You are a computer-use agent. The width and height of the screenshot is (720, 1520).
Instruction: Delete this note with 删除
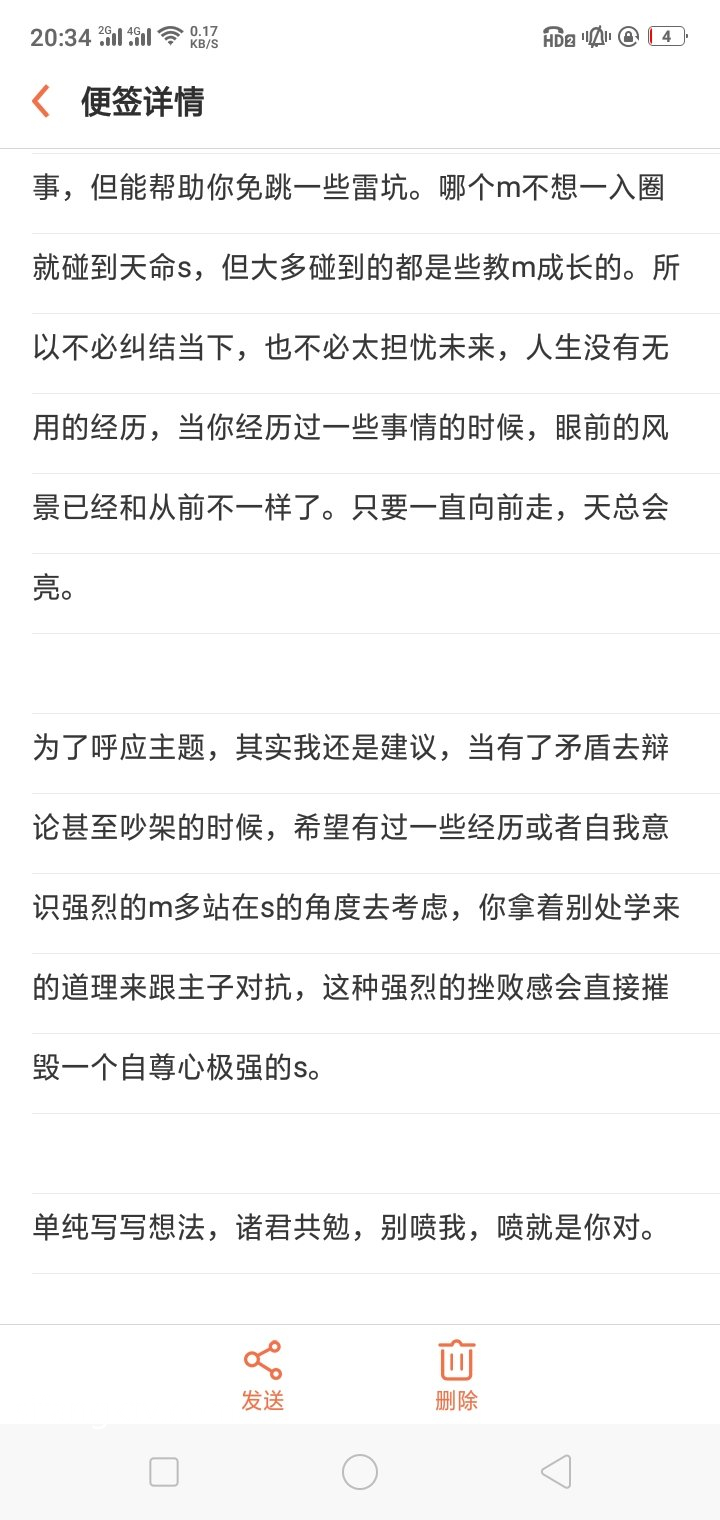point(456,1376)
